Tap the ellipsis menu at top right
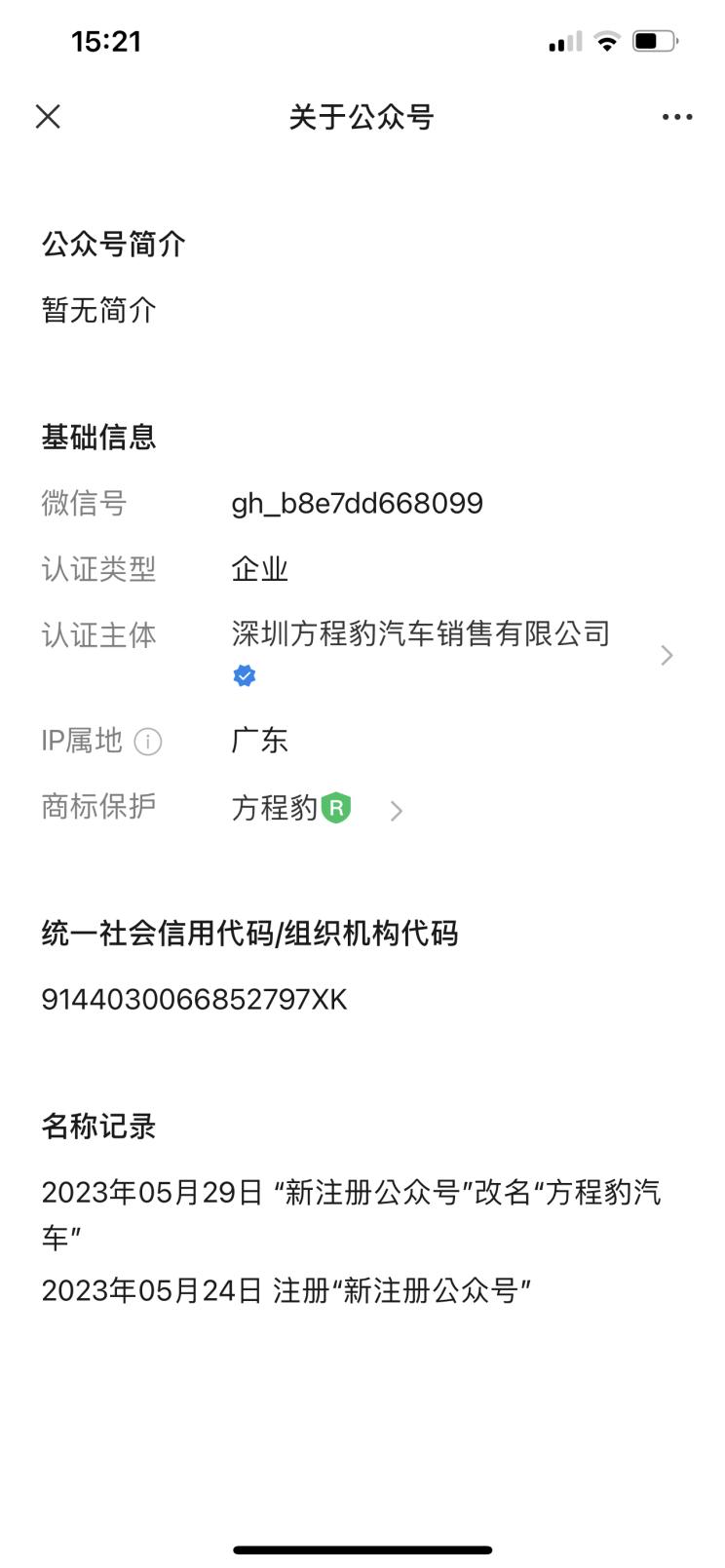 coord(676,116)
